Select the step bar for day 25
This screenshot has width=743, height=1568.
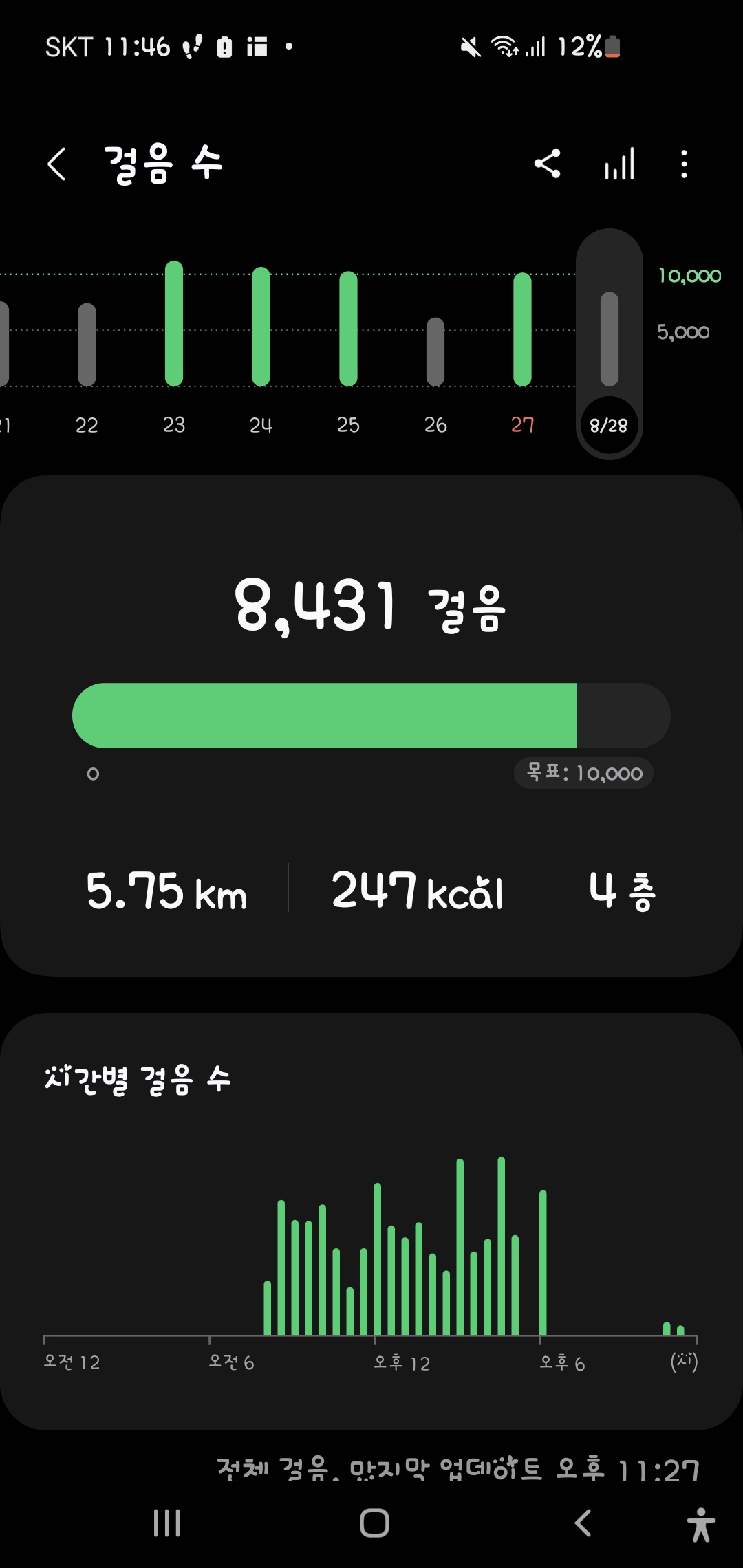[x=348, y=329]
